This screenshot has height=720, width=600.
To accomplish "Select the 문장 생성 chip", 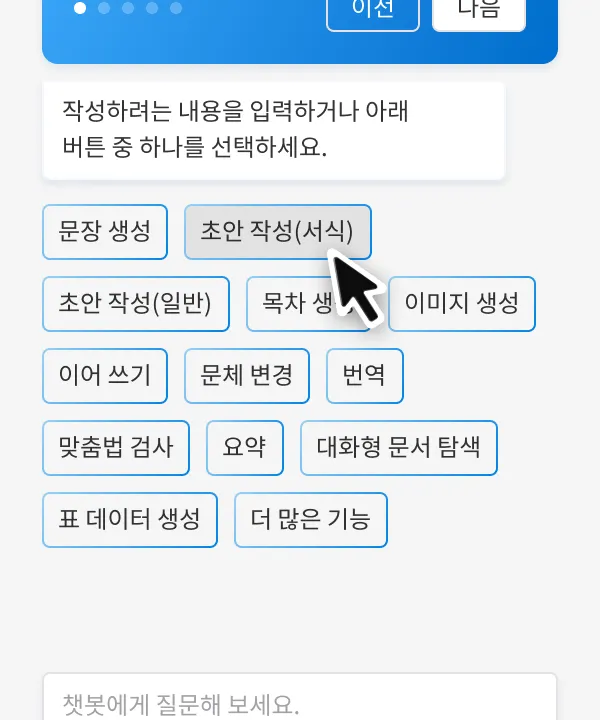I will (x=105, y=232).
